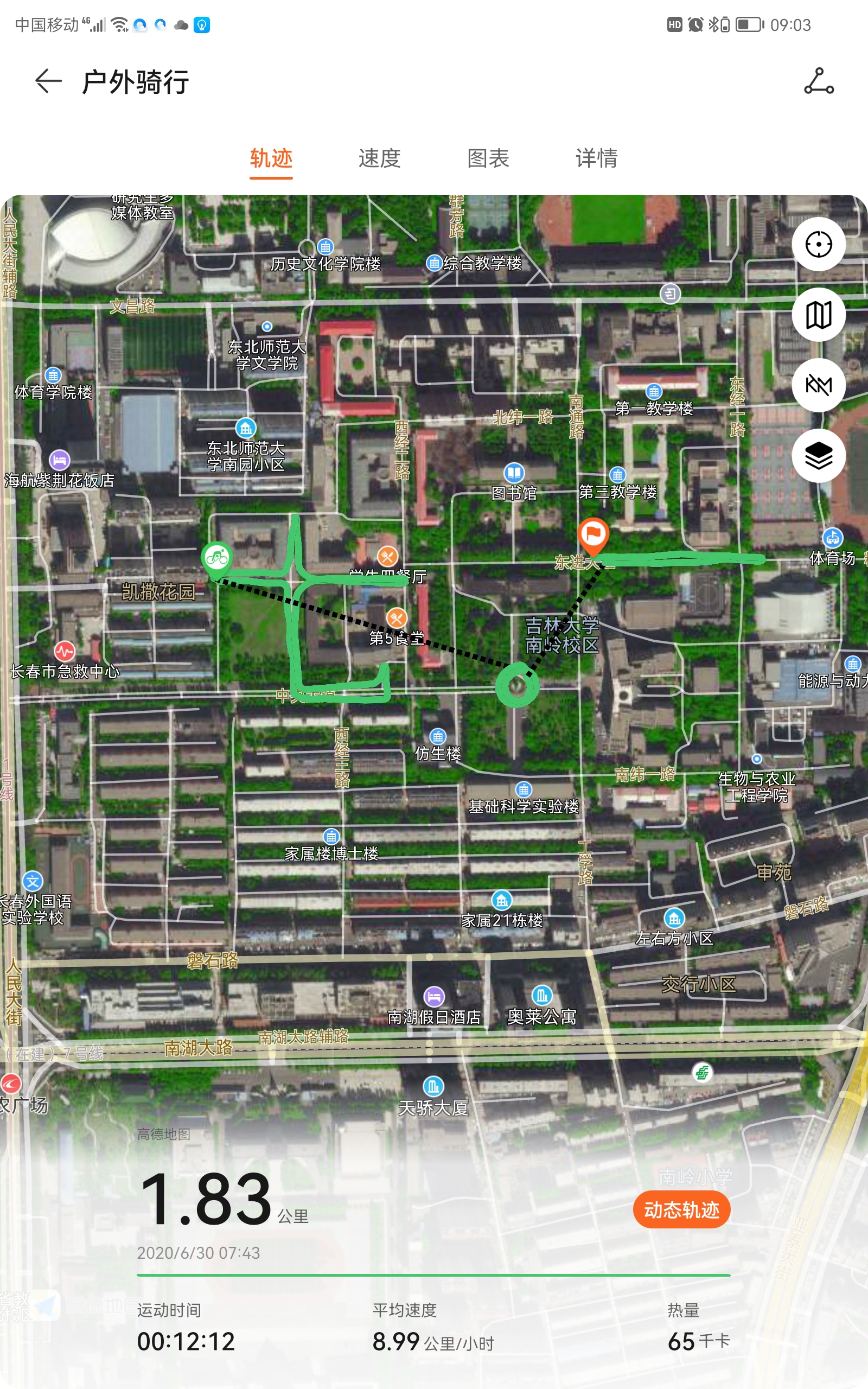Open the map layers options
Screen dimensions: 868x1389
pos(818,456)
